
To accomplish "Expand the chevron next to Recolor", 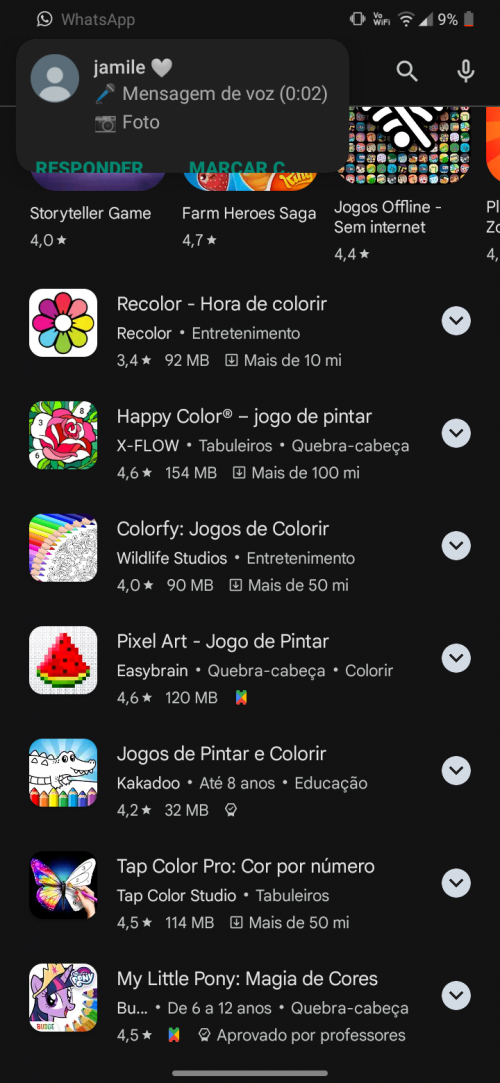I will (x=456, y=321).
